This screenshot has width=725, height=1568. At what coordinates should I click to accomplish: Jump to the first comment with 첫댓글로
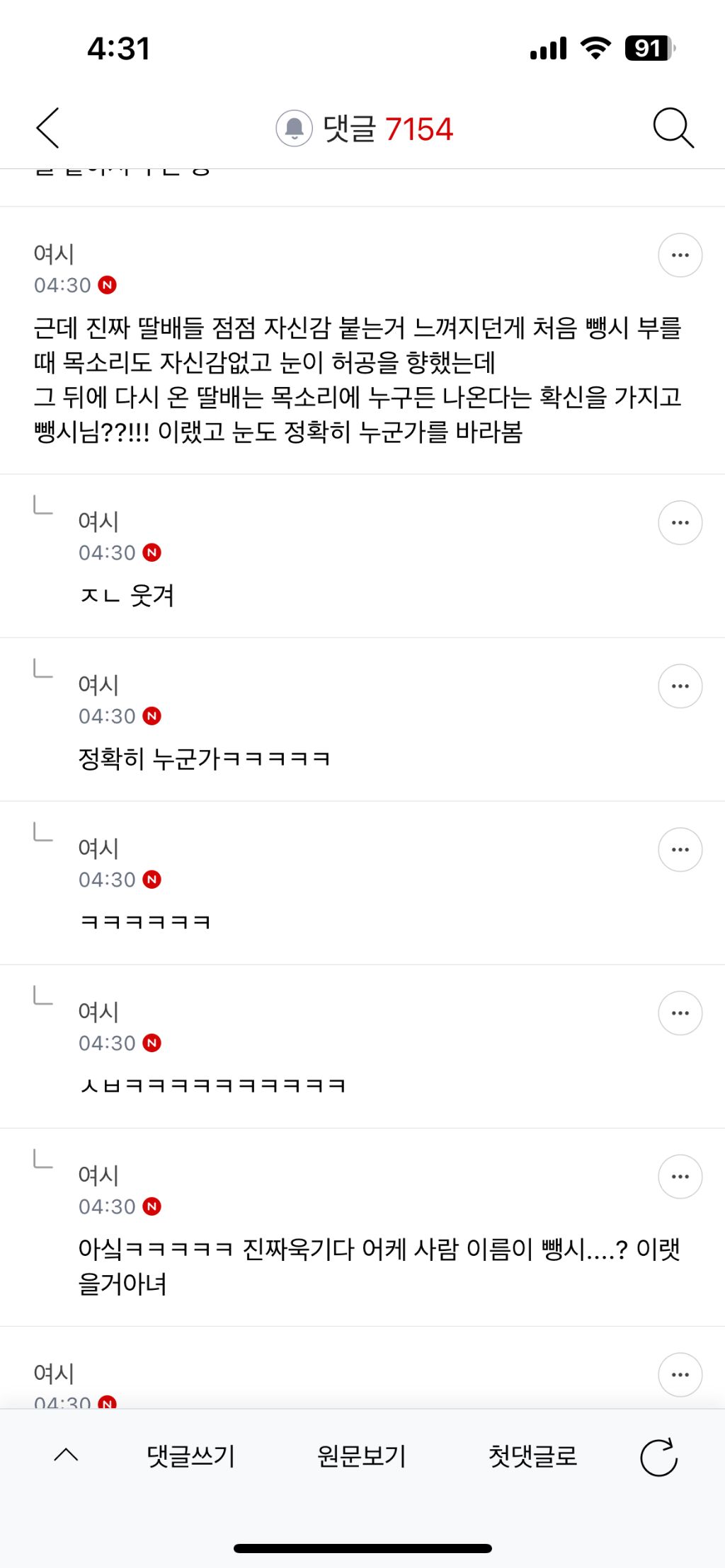pyautogui.click(x=532, y=1456)
